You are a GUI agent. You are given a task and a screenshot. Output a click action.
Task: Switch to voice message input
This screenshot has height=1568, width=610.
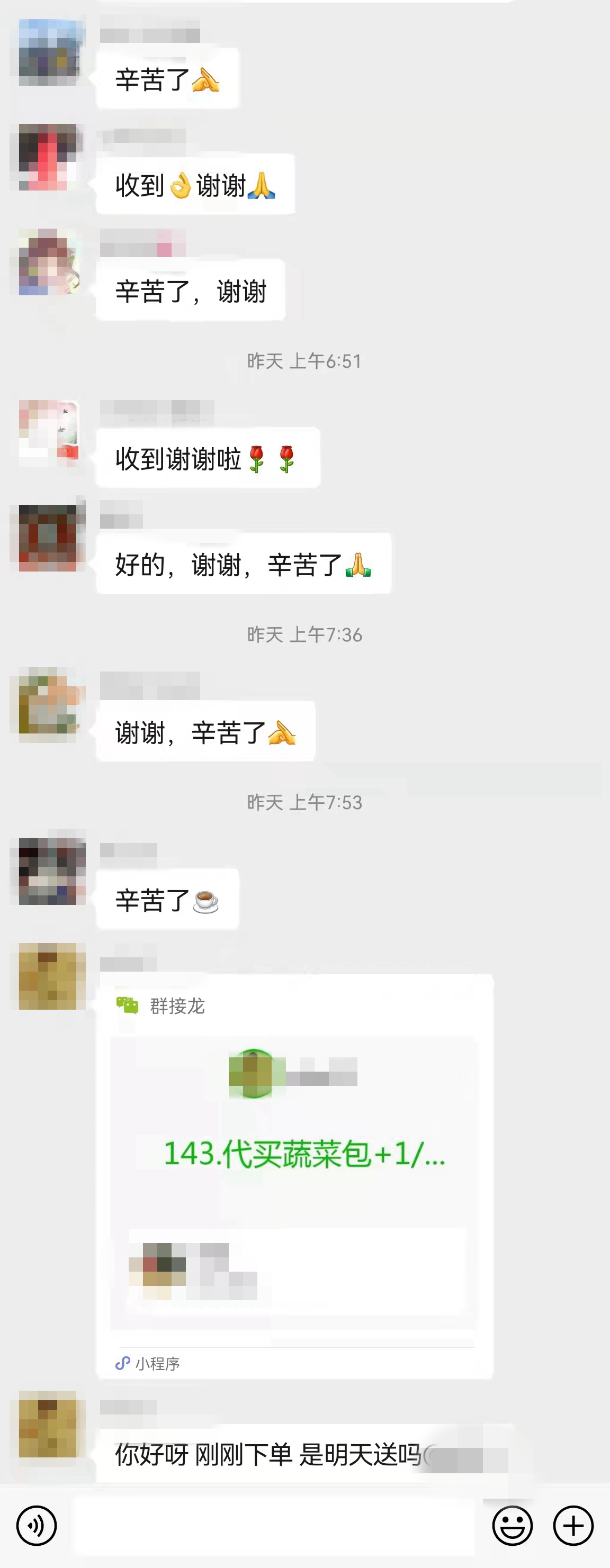point(37,1525)
